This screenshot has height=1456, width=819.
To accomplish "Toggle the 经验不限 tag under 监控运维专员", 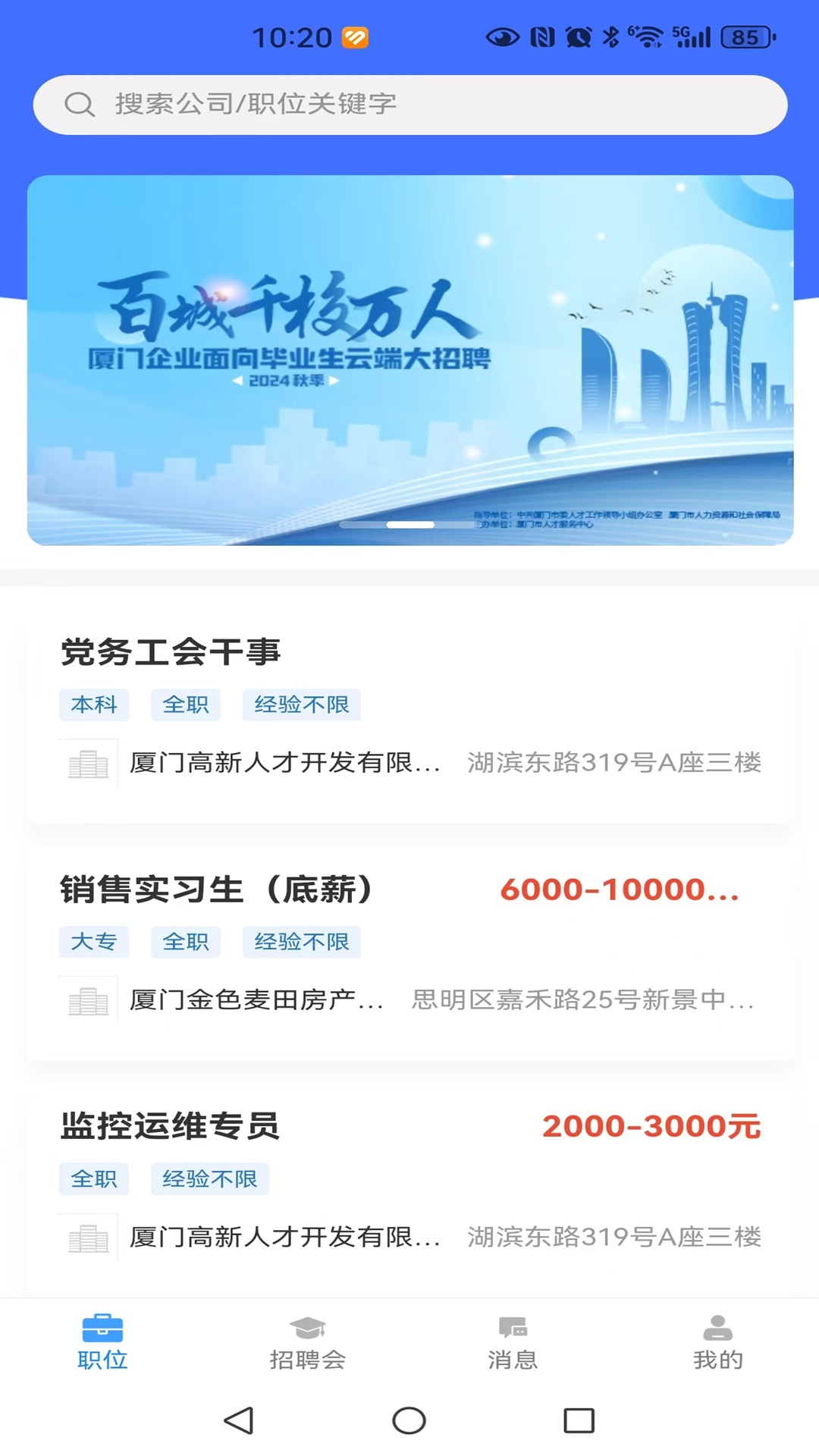I will coord(210,1178).
